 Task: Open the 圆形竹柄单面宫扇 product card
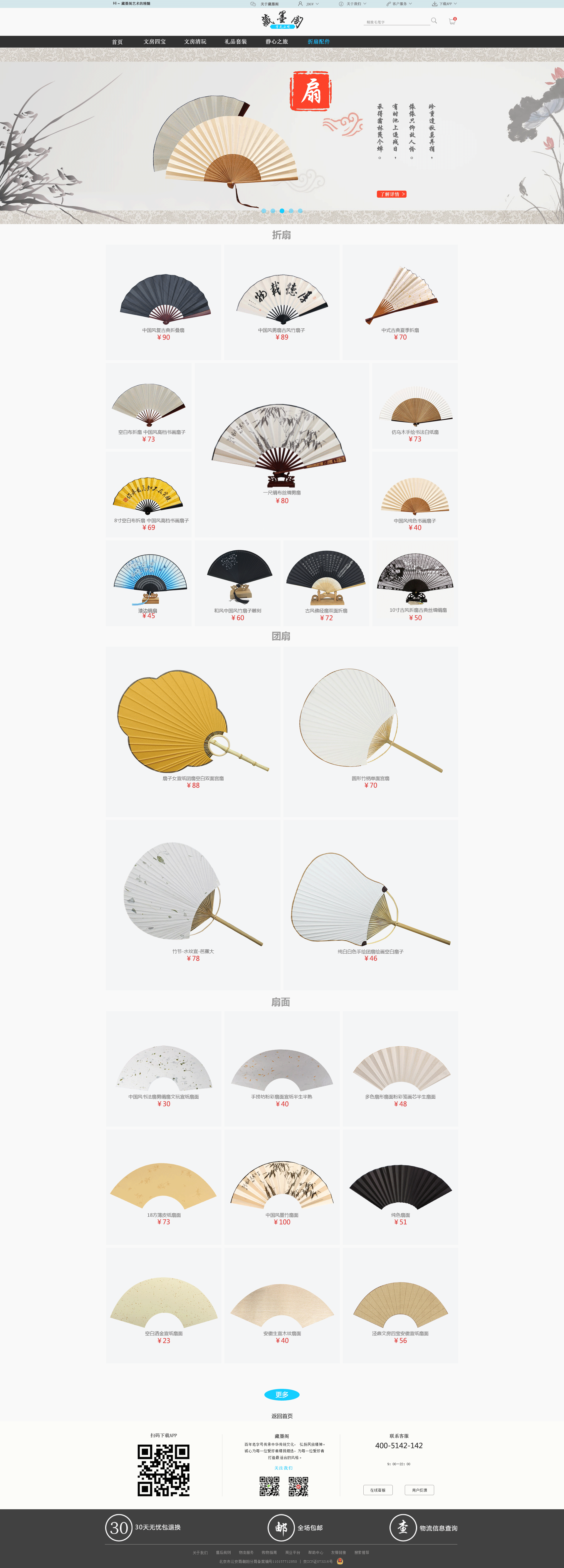370,730
